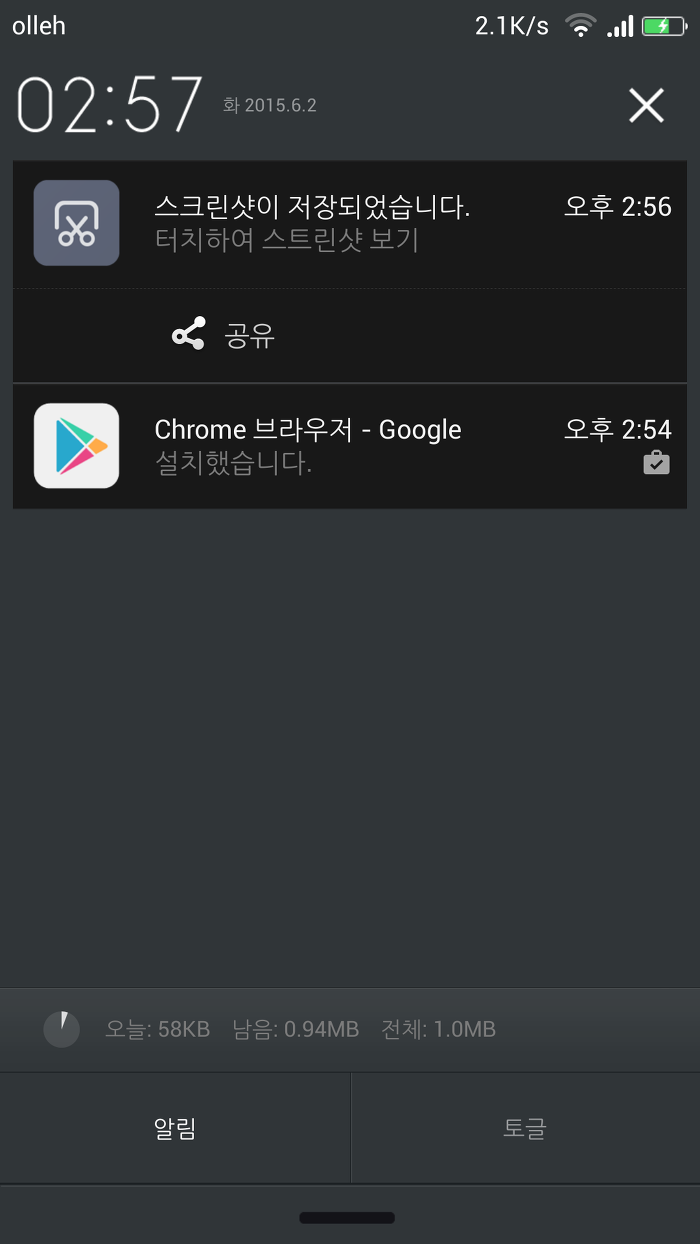The height and width of the screenshot is (1244, 700).
Task: Tap the handle to close the panel
Action: click(347, 1217)
